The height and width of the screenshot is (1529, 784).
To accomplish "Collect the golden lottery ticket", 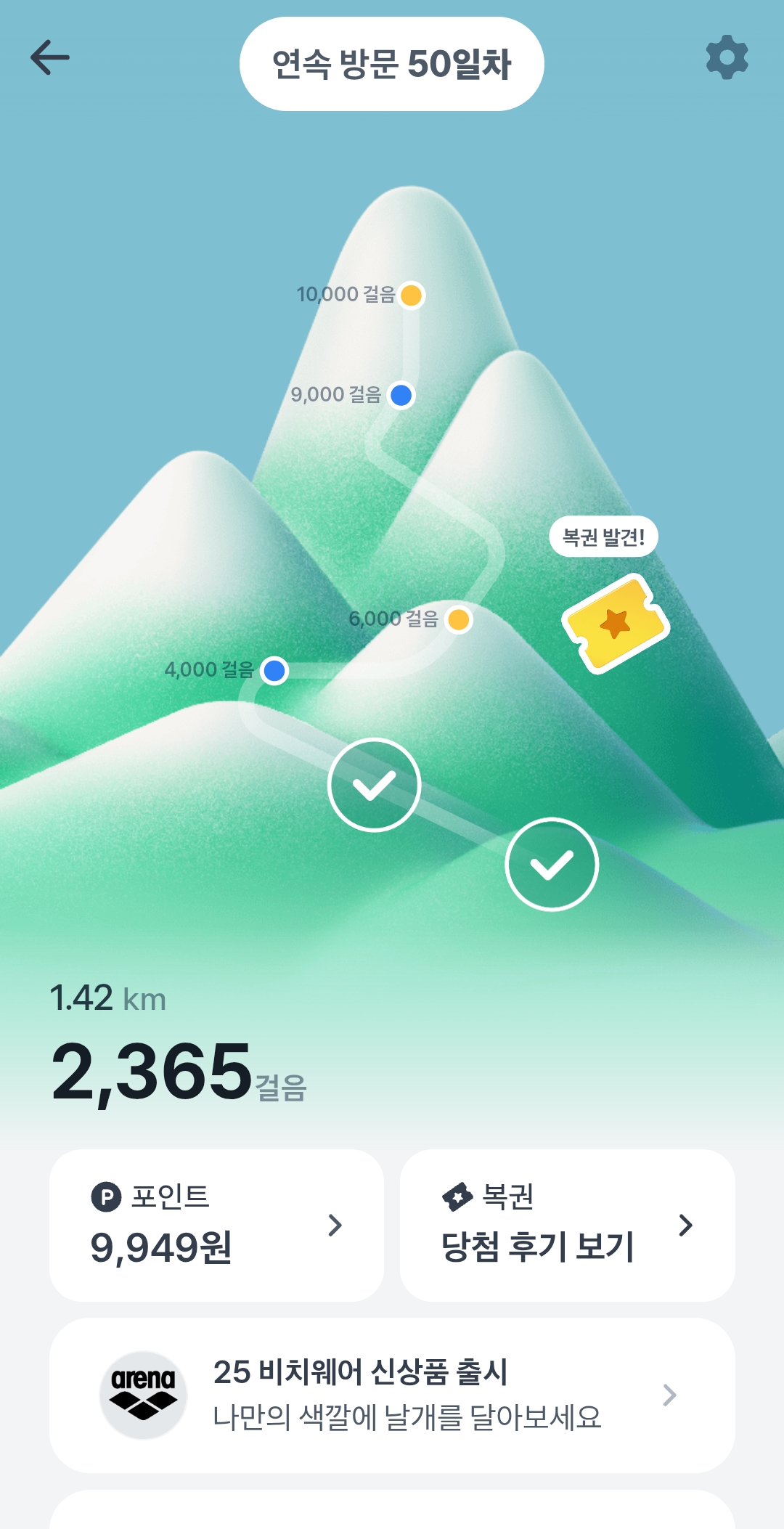I will click(x=616, y=623).
